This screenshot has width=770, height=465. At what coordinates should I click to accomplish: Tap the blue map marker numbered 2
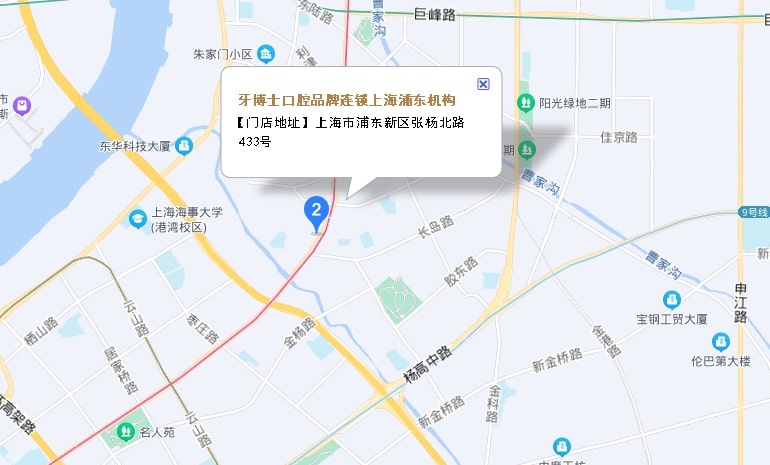pos(316,211)
